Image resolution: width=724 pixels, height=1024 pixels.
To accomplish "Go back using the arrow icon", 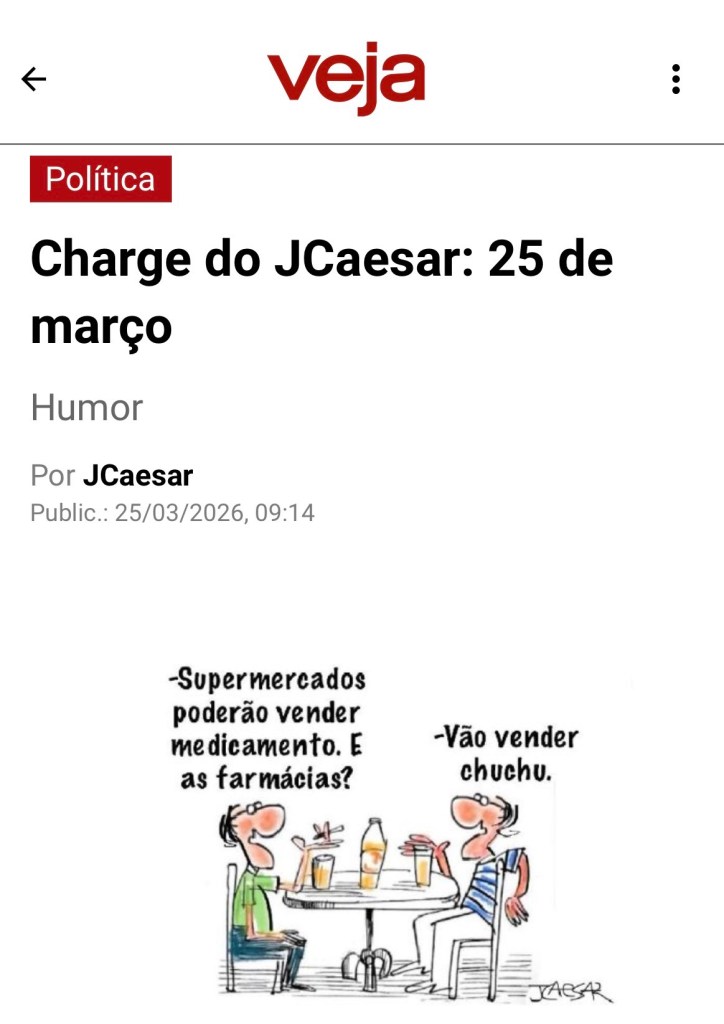I will [34, 79].
